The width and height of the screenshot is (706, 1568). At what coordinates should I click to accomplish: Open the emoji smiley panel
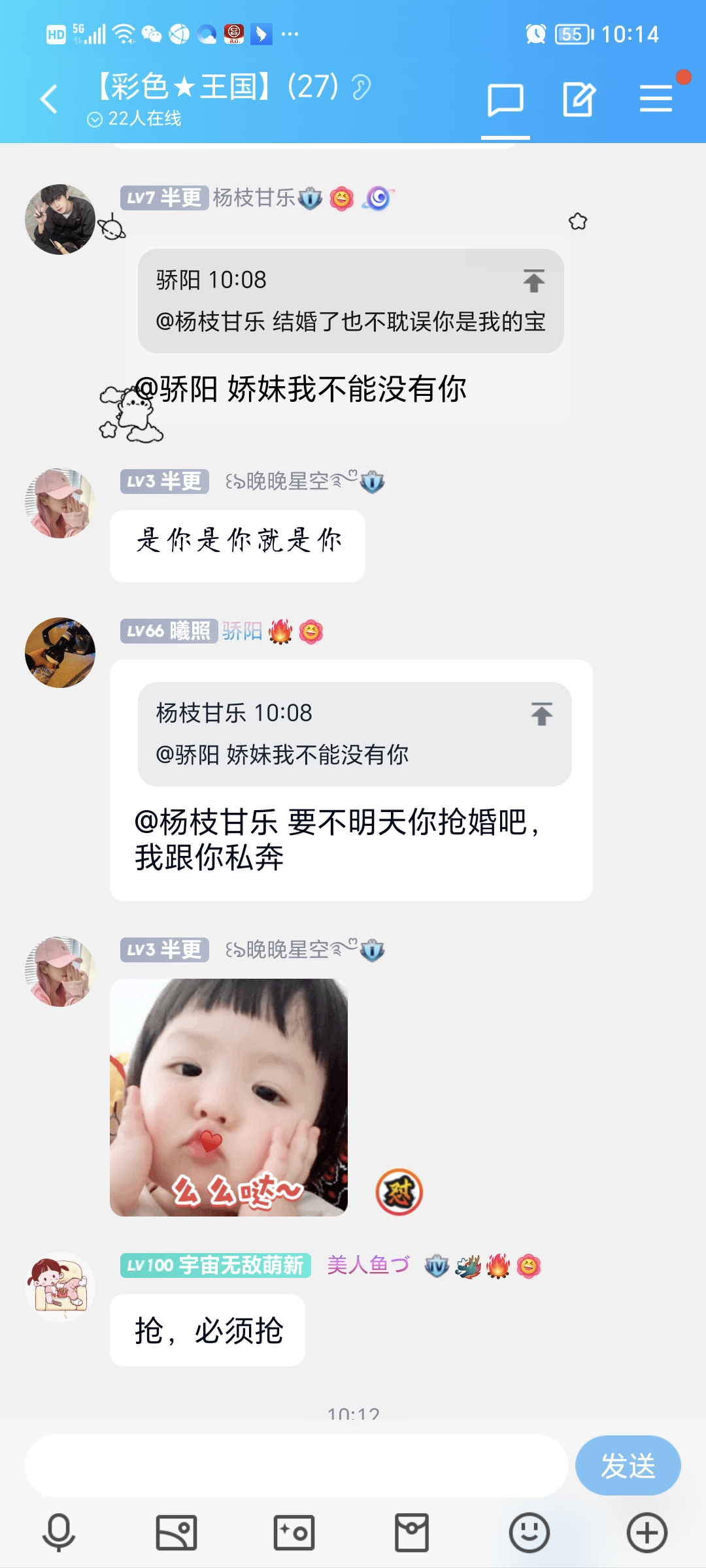click(529, 1533)
